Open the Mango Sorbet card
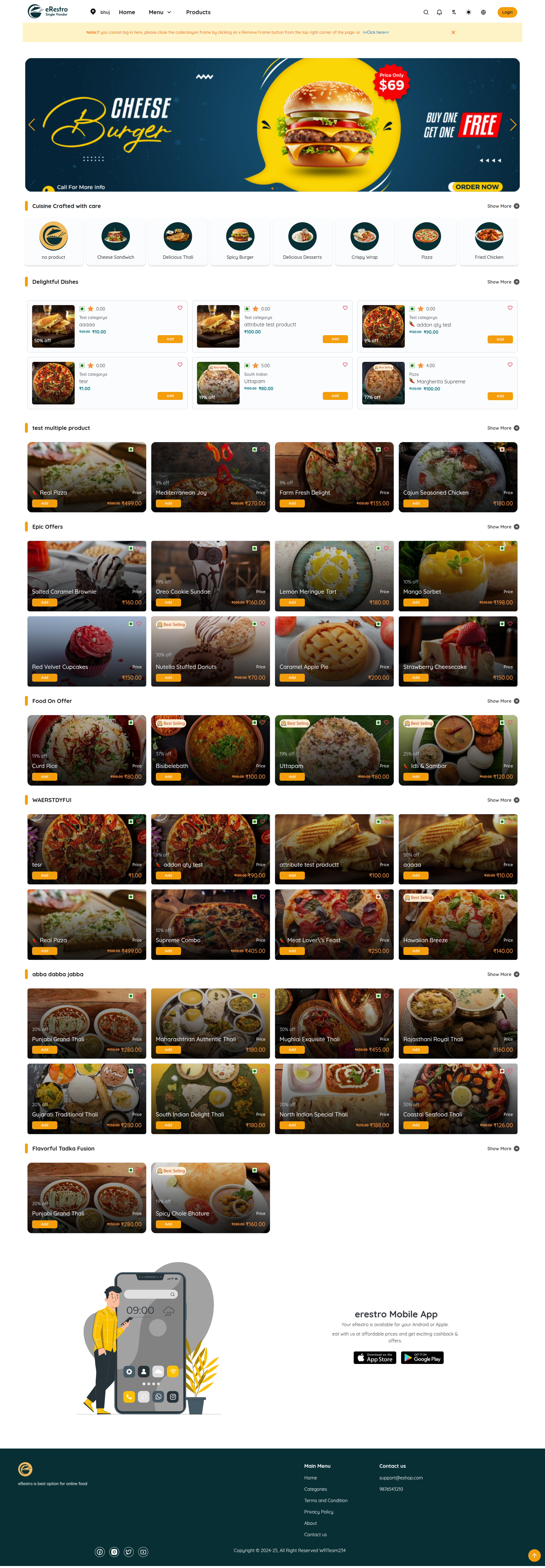Image resolution: width=545 pixels, height=1568 pixels. pyautogui.click(x=457, y=575)
